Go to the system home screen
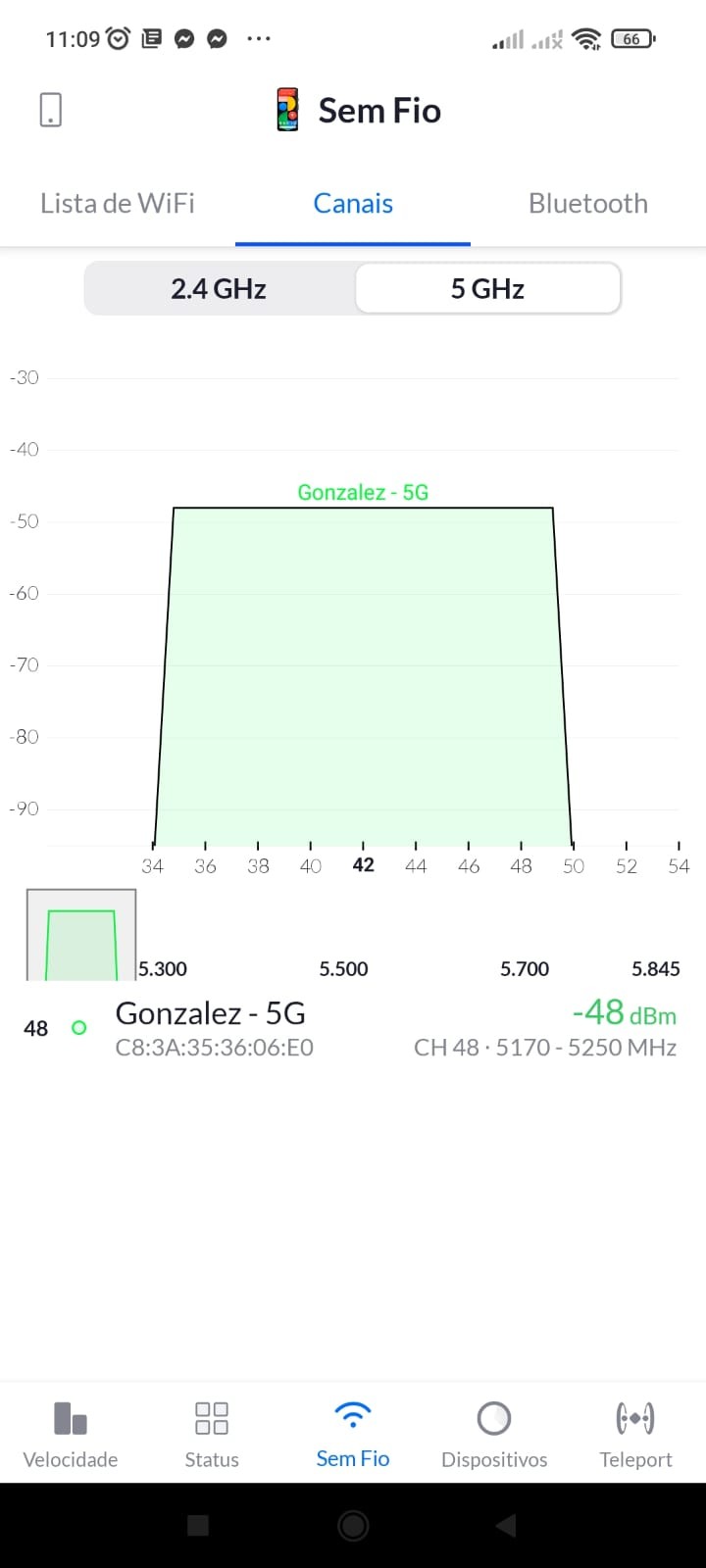This screenshot has width=706, height=1568. point(353,1525)
